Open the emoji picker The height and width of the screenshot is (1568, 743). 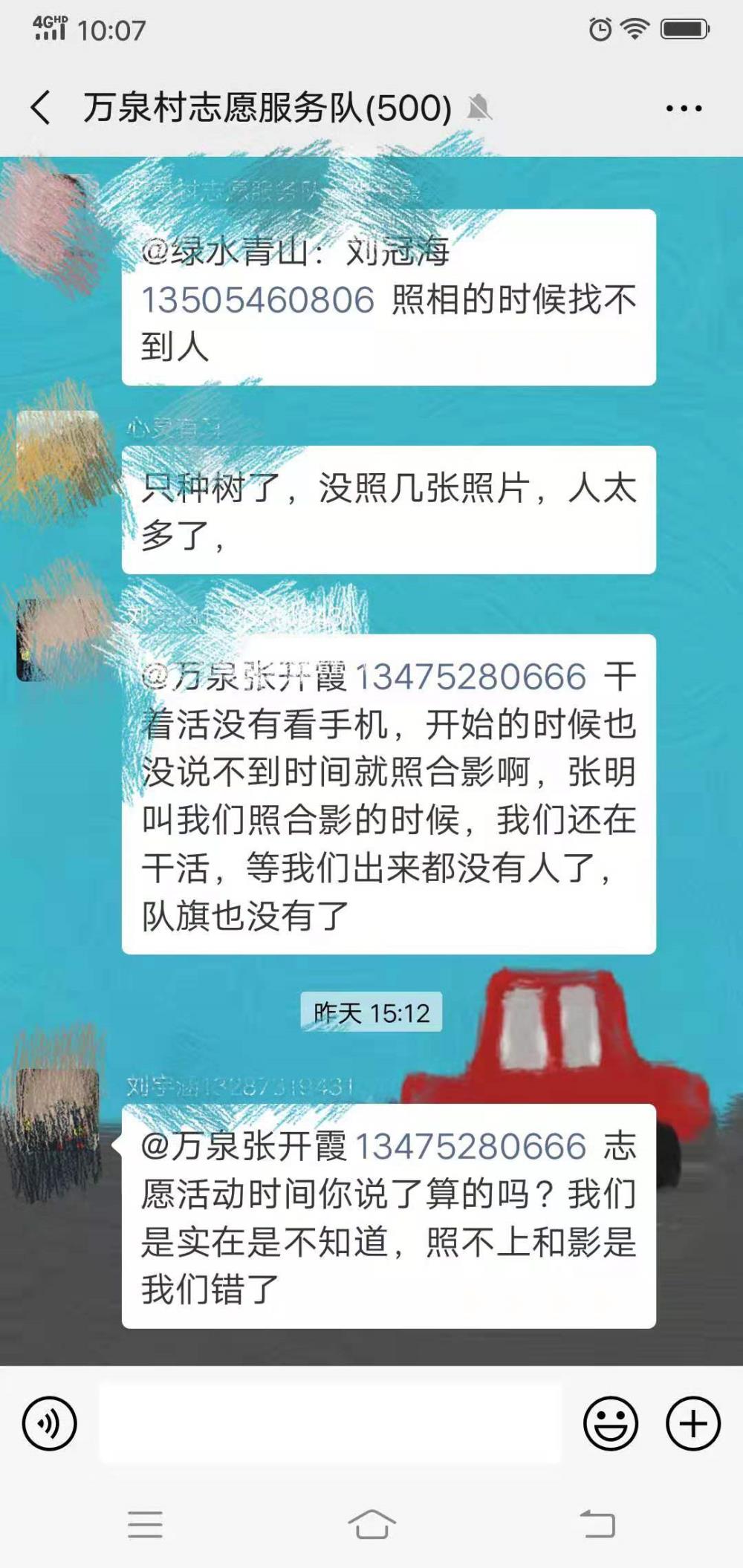point(611,1423)
